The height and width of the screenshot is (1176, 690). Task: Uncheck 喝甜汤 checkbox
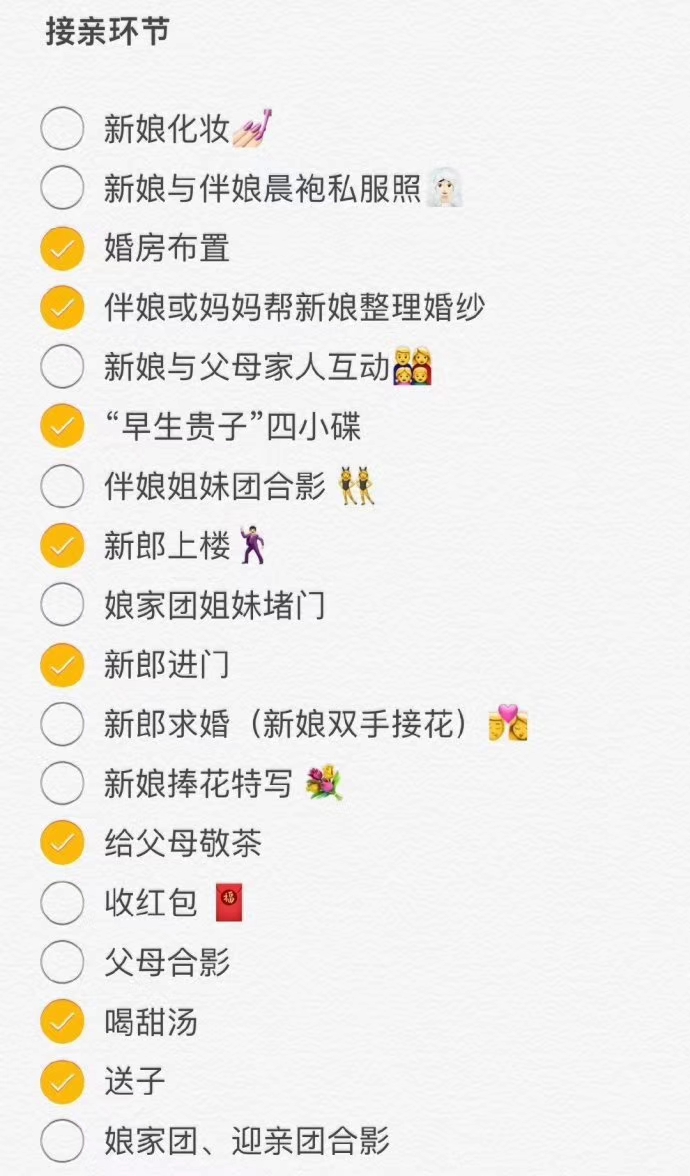pyautogui.click(x=62, y=1022)
